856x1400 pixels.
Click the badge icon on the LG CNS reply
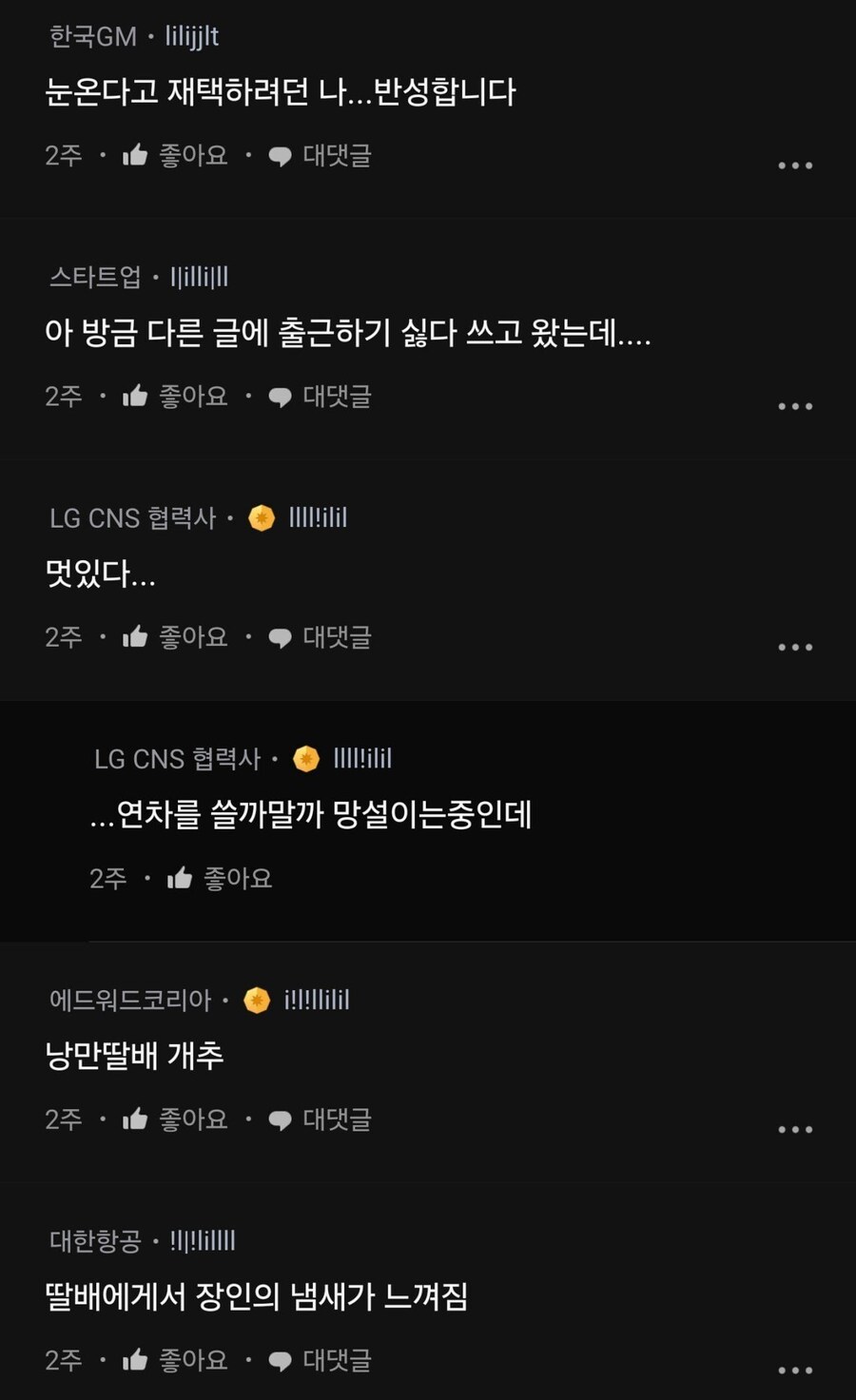(305, 759)
